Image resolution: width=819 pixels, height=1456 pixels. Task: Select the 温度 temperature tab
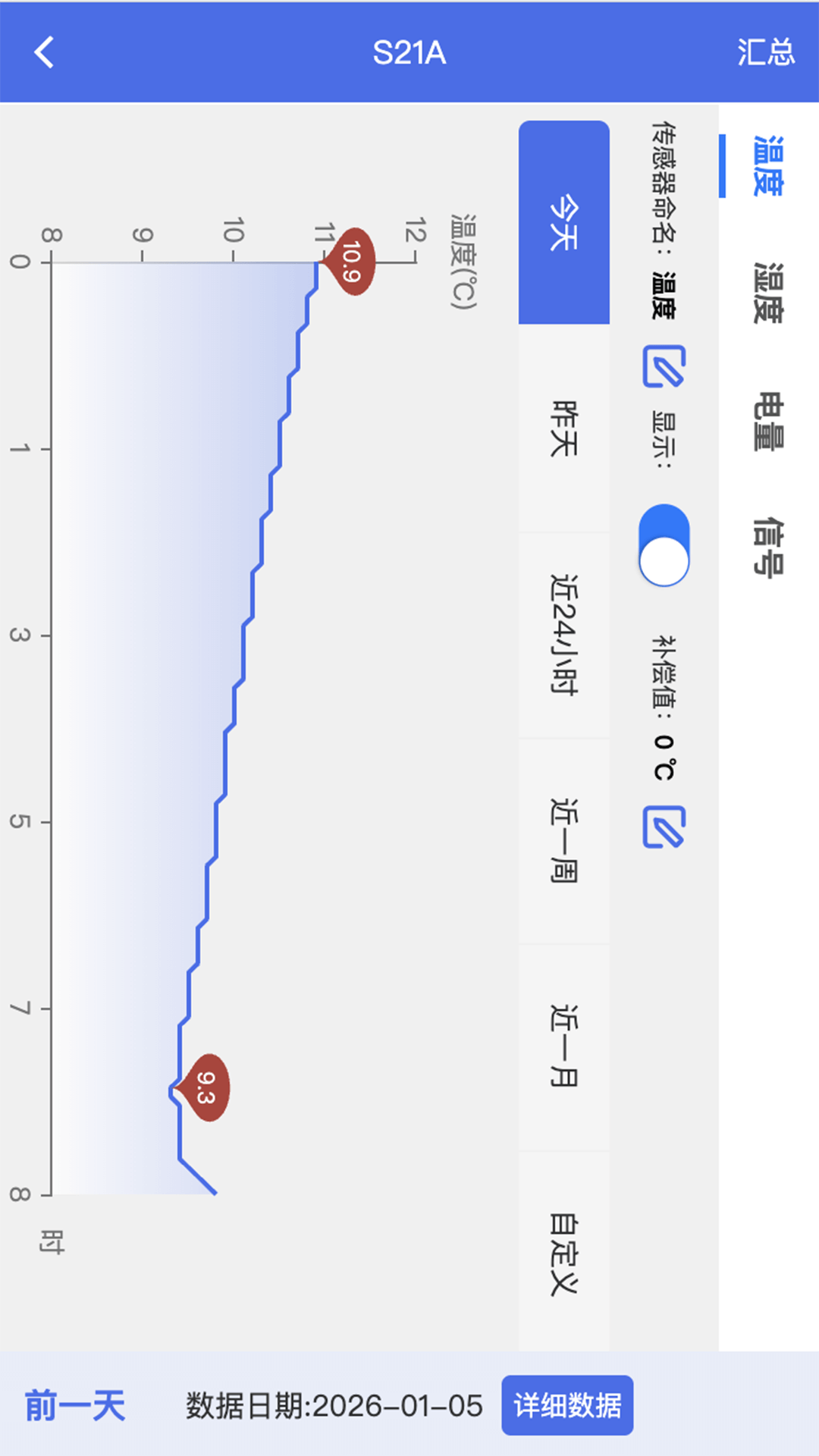click(767, 163)
